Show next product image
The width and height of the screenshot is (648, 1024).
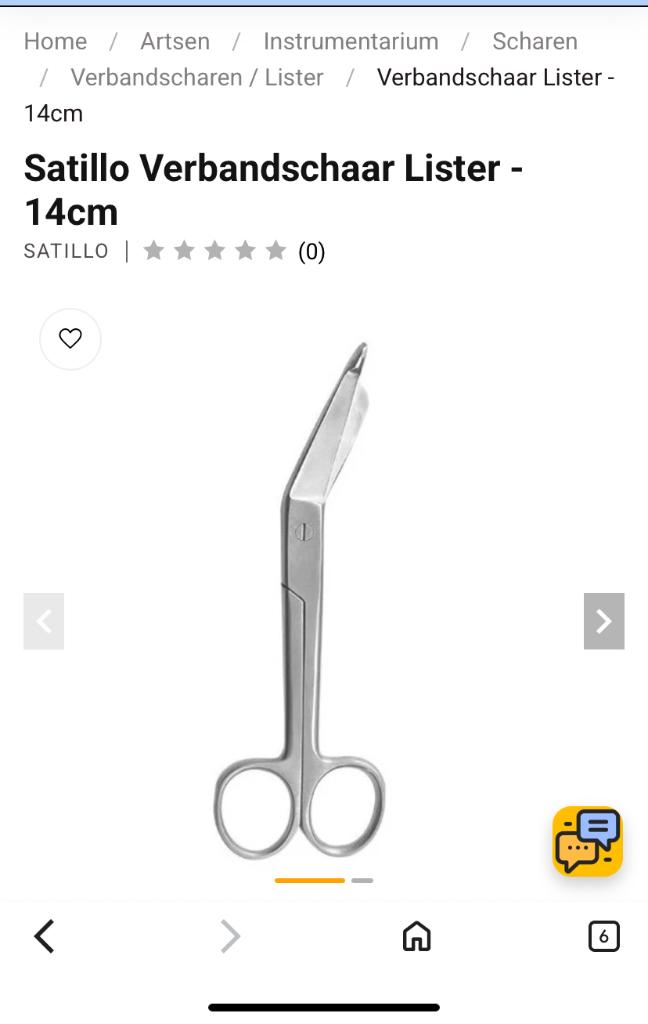(604, 621)
